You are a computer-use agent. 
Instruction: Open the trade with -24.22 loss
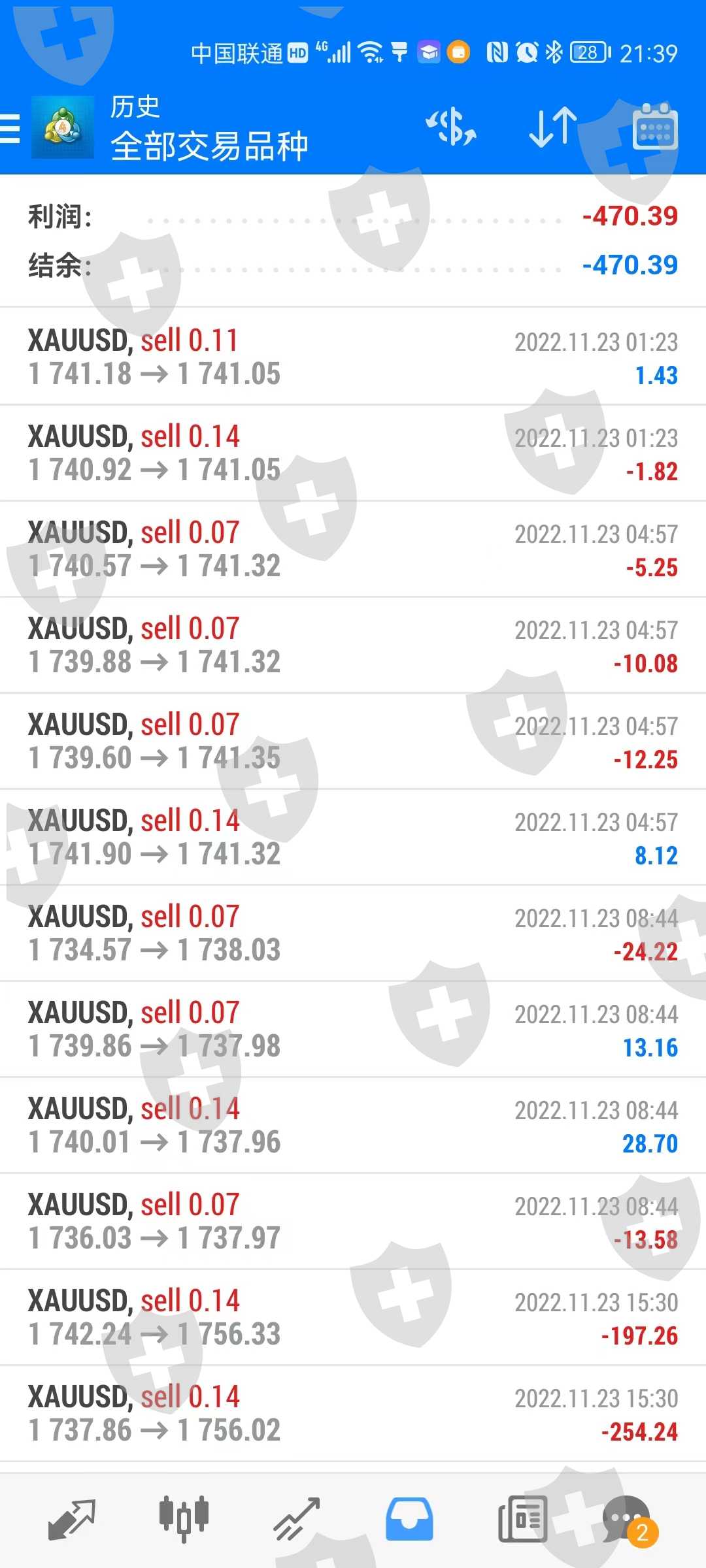point(353,933)
